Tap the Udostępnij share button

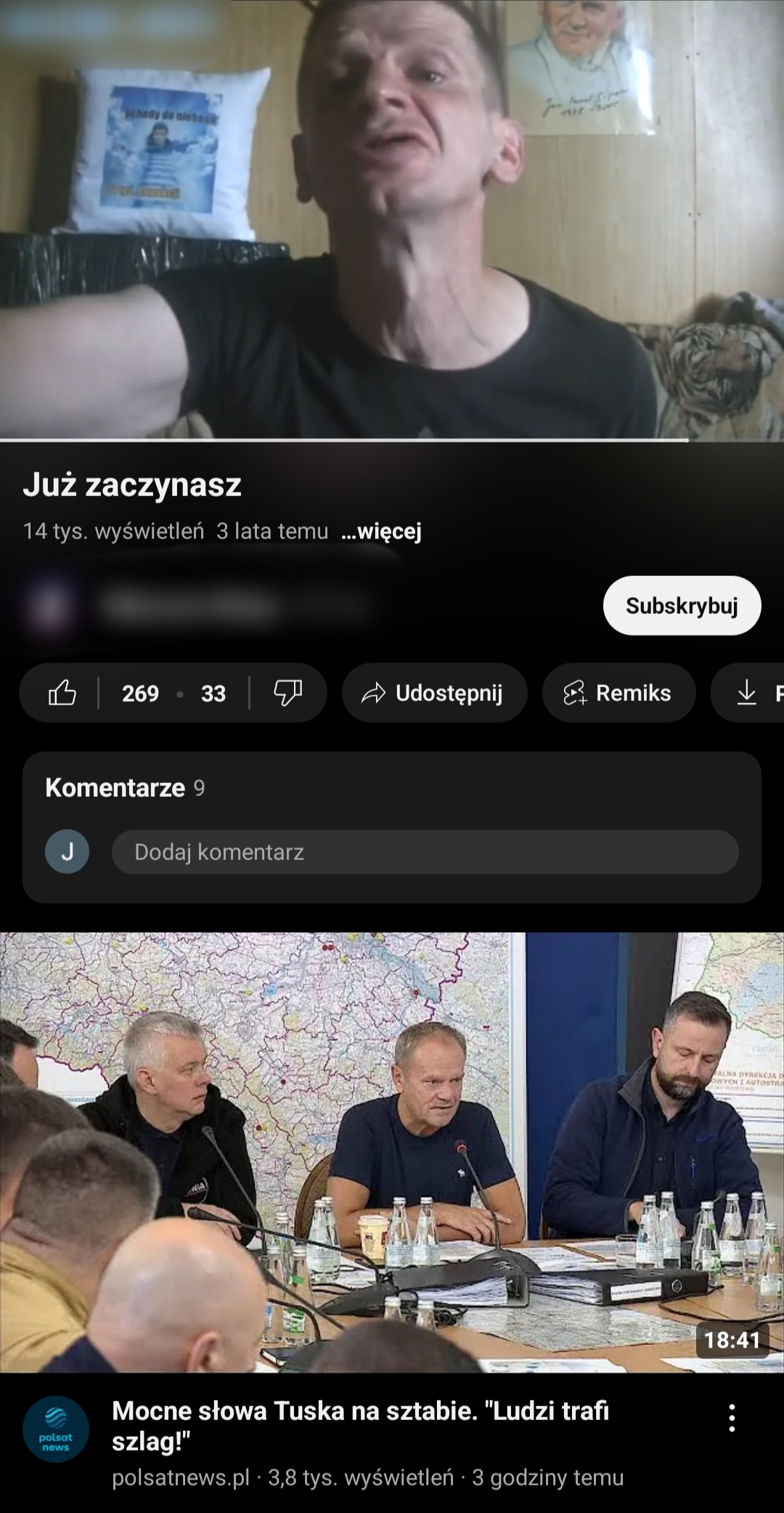tap(434, 693)
